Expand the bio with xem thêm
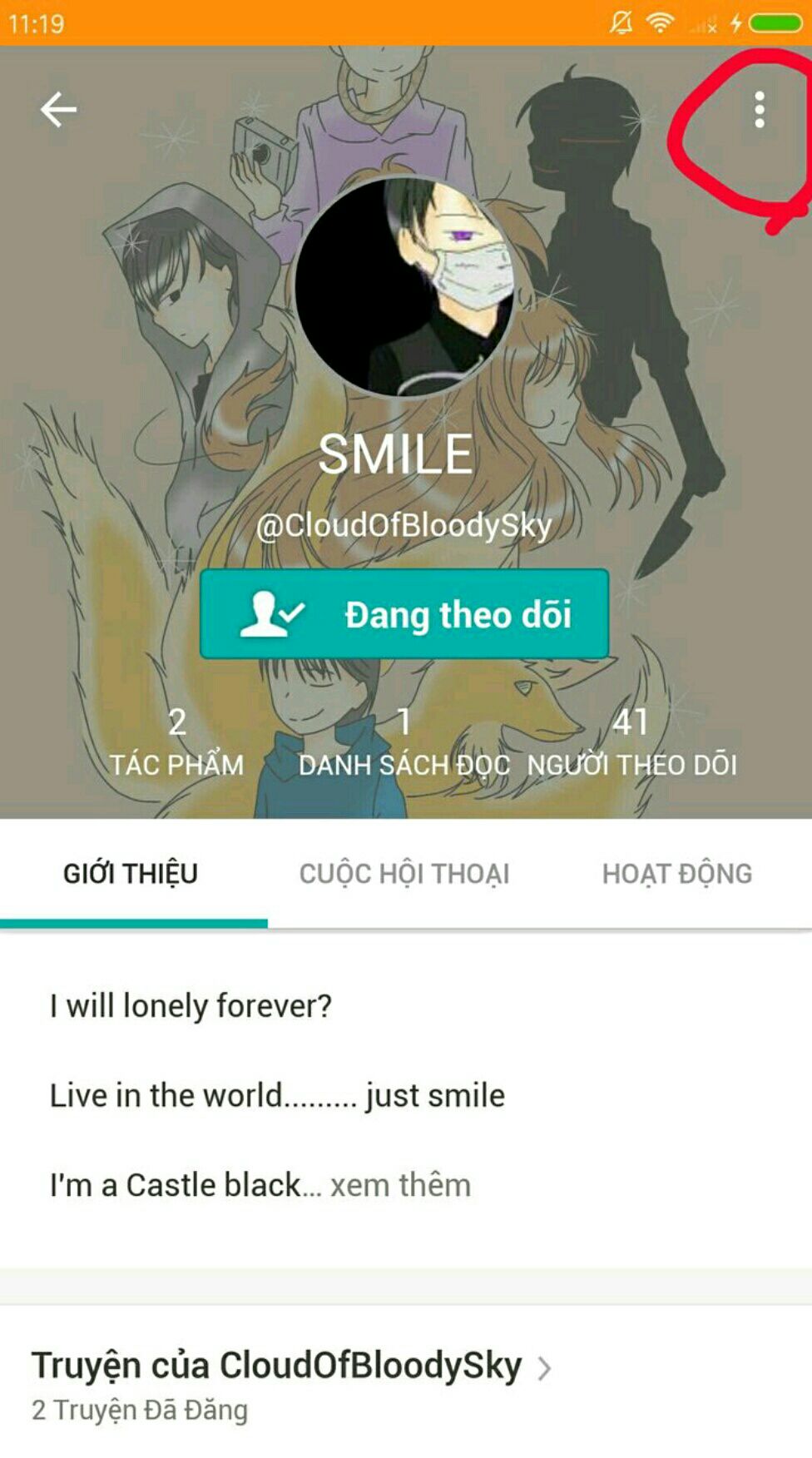 (x=400, y=1185)
